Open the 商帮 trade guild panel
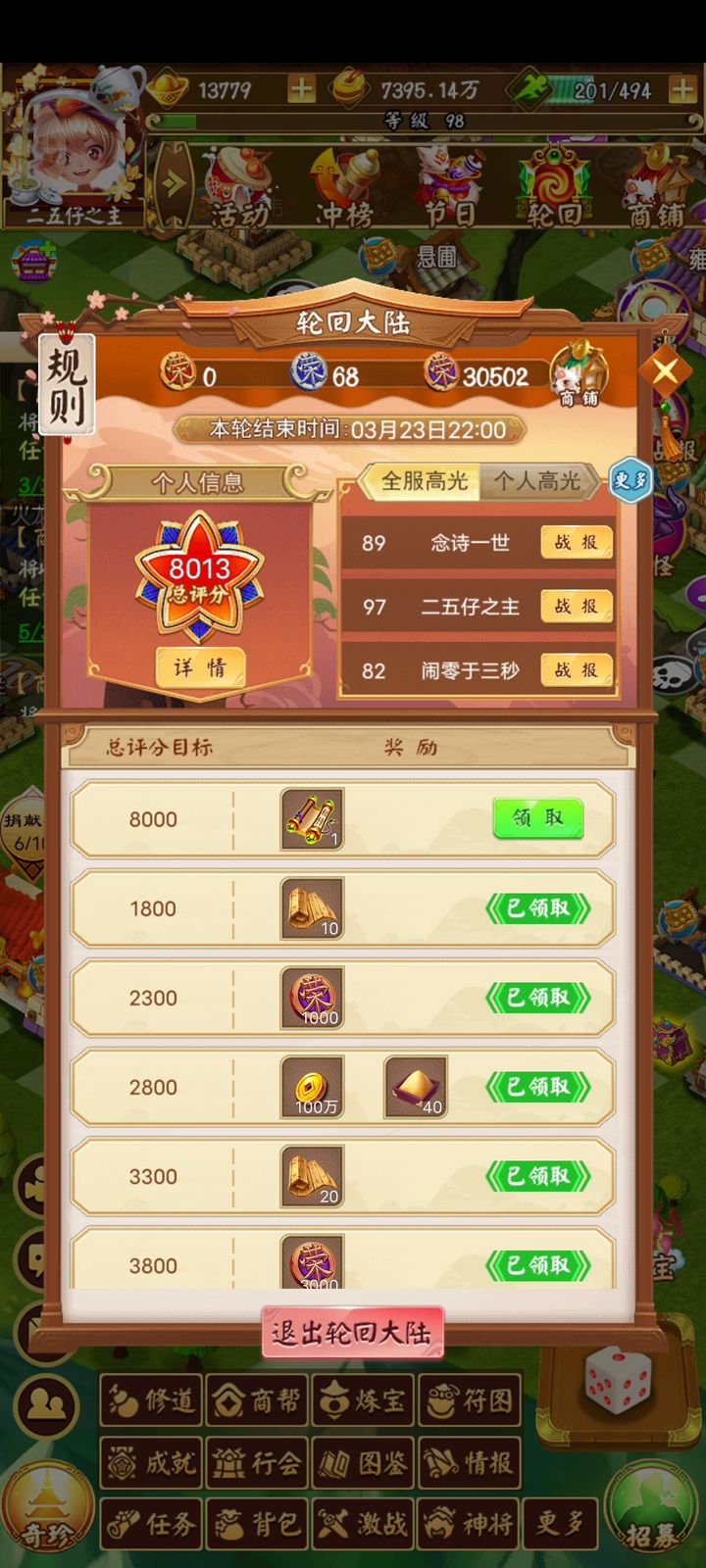 [255, 1398]
